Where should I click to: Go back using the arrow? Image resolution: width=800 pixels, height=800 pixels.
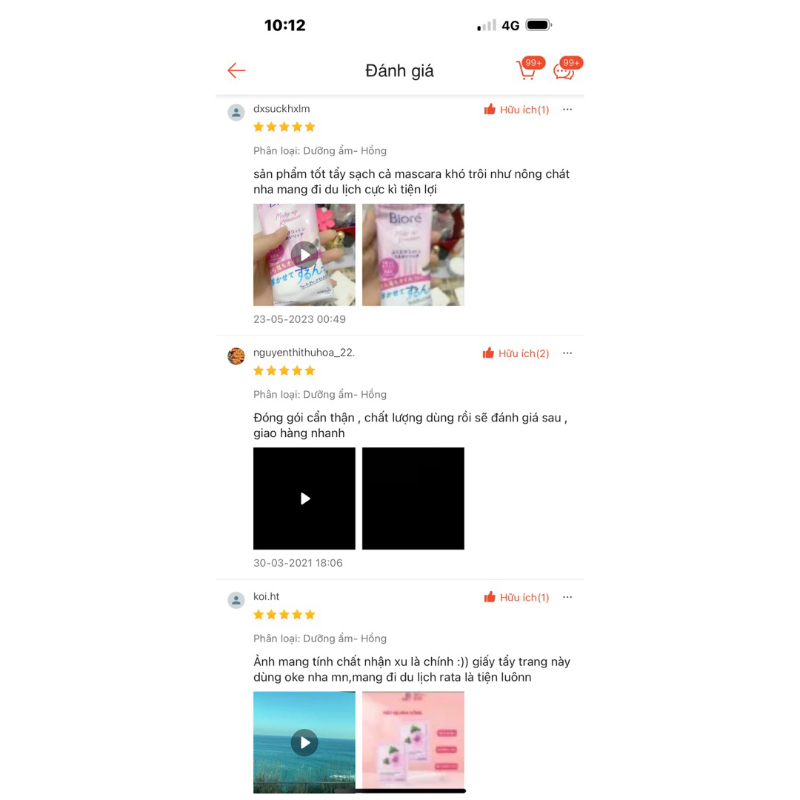(236, 70)
